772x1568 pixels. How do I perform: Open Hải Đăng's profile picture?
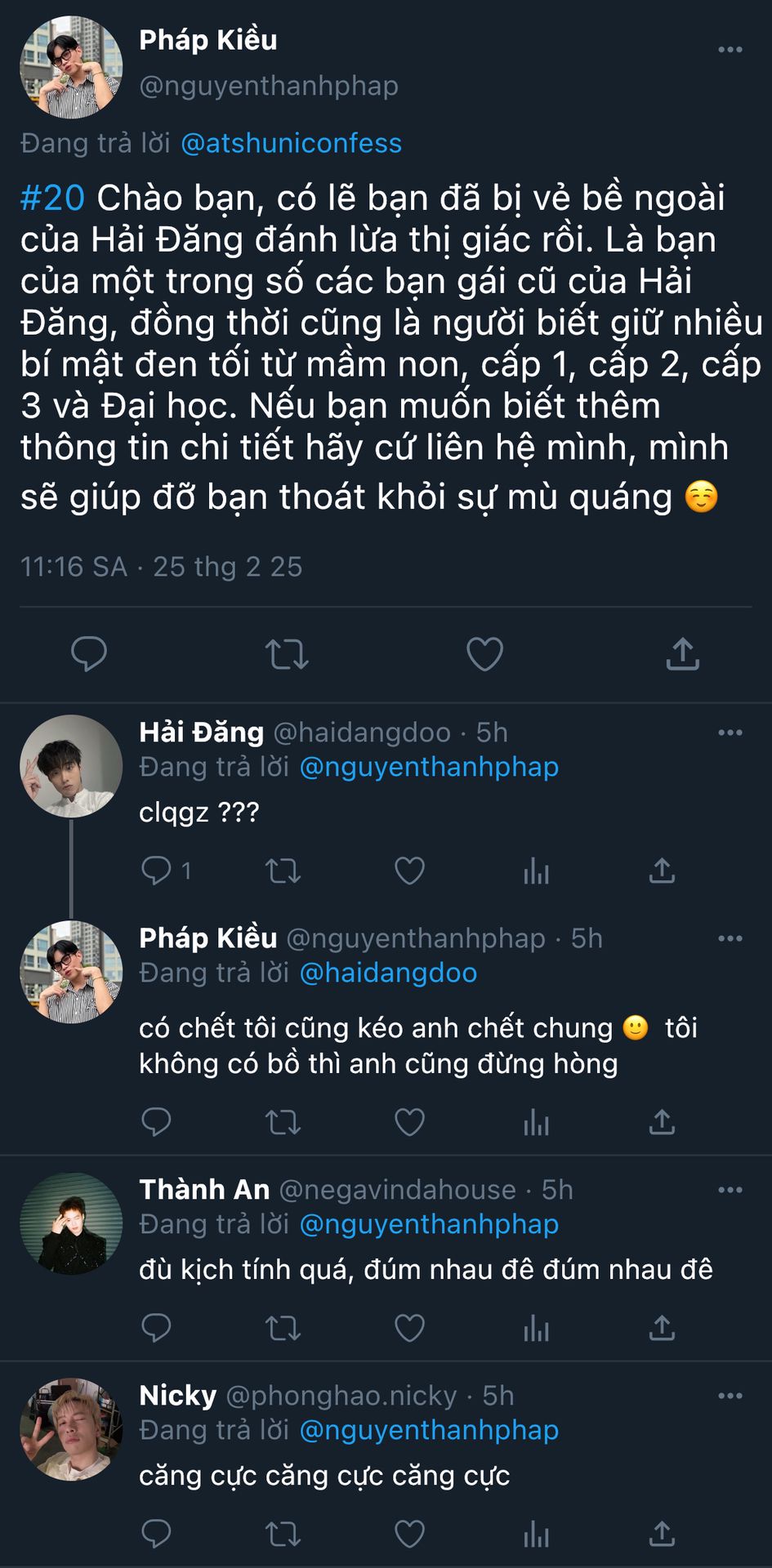pyautogui.click(x=71, y=766)
